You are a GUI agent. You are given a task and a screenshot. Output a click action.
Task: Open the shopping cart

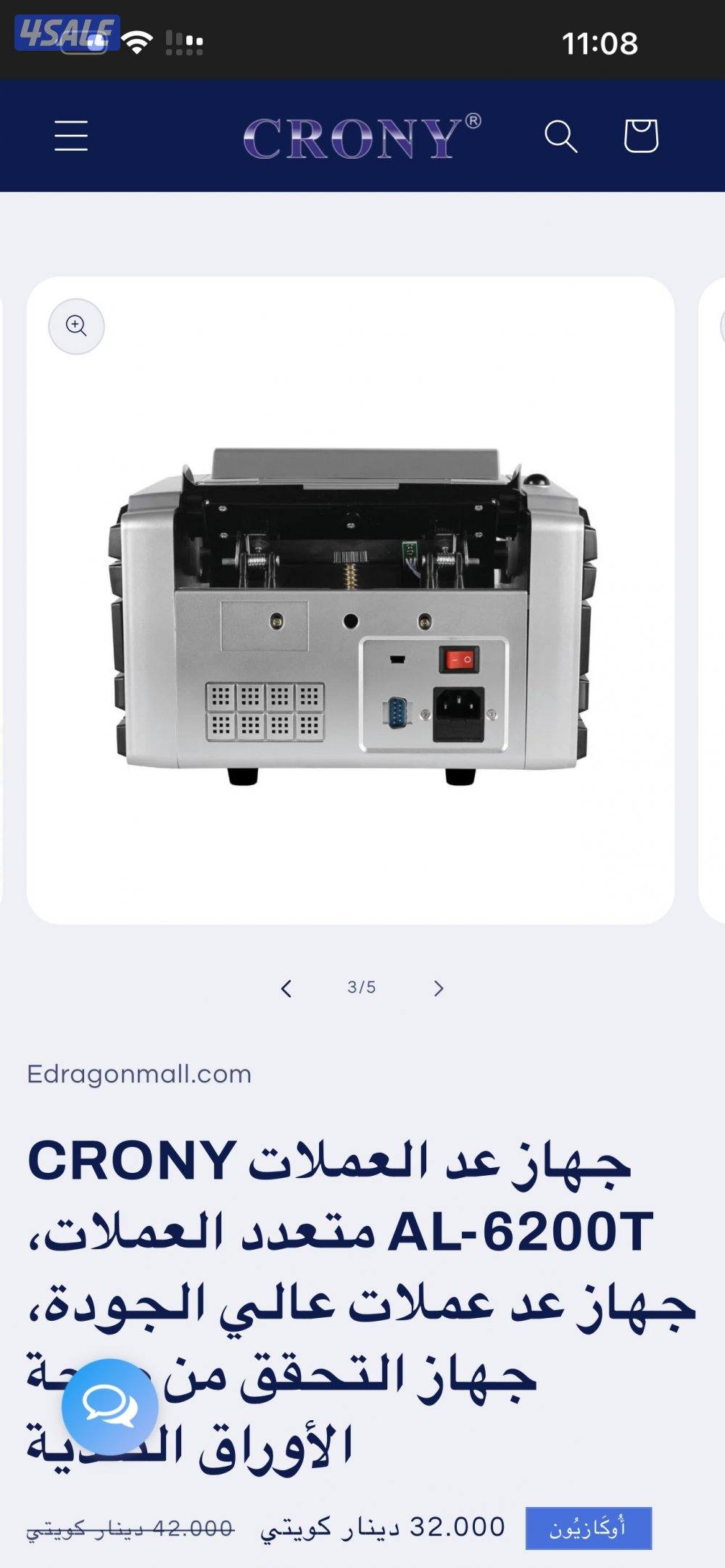pos(641,136)
